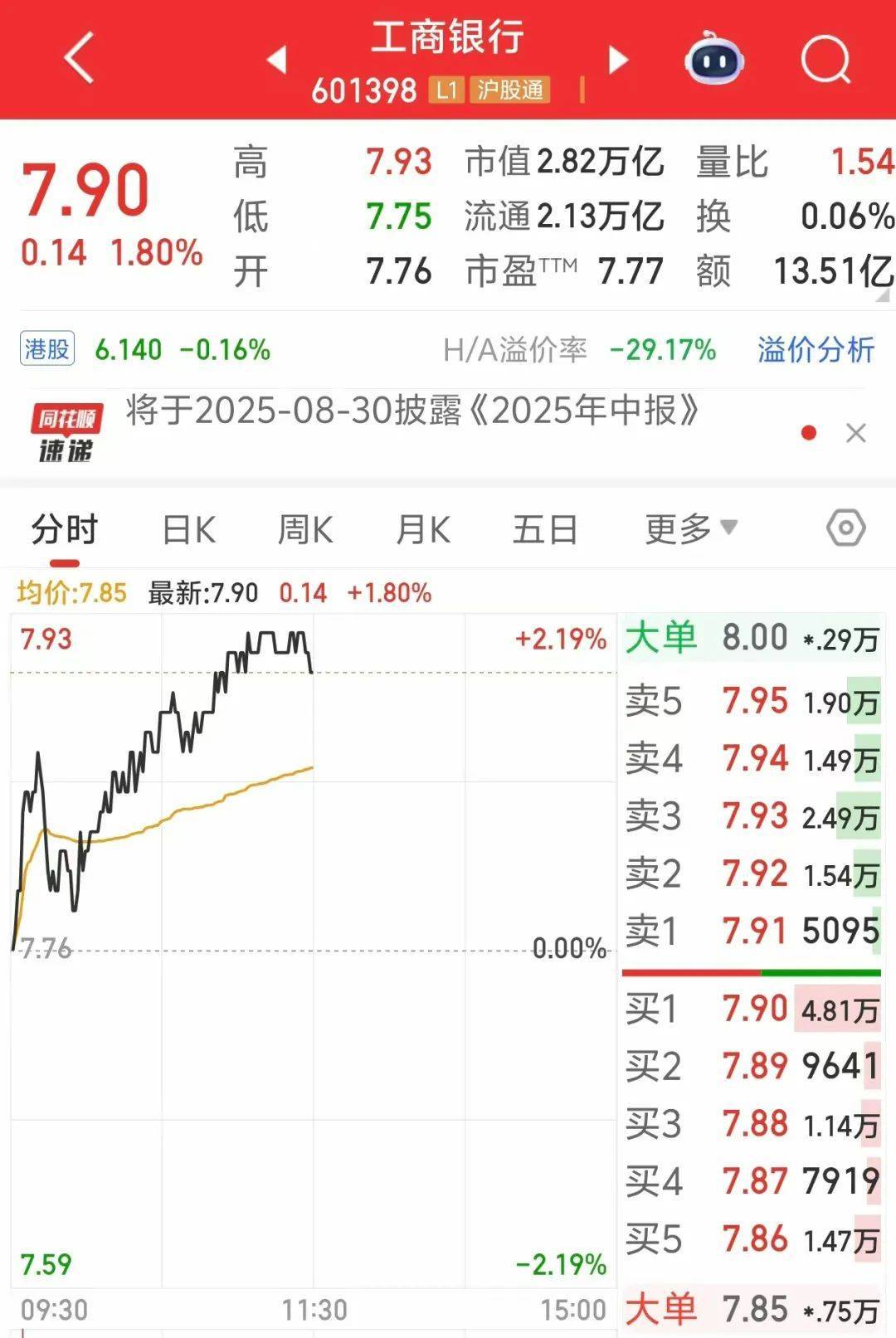Switch to the 五日 tab
Screen dimensions: 896x1338
point(543,528)
